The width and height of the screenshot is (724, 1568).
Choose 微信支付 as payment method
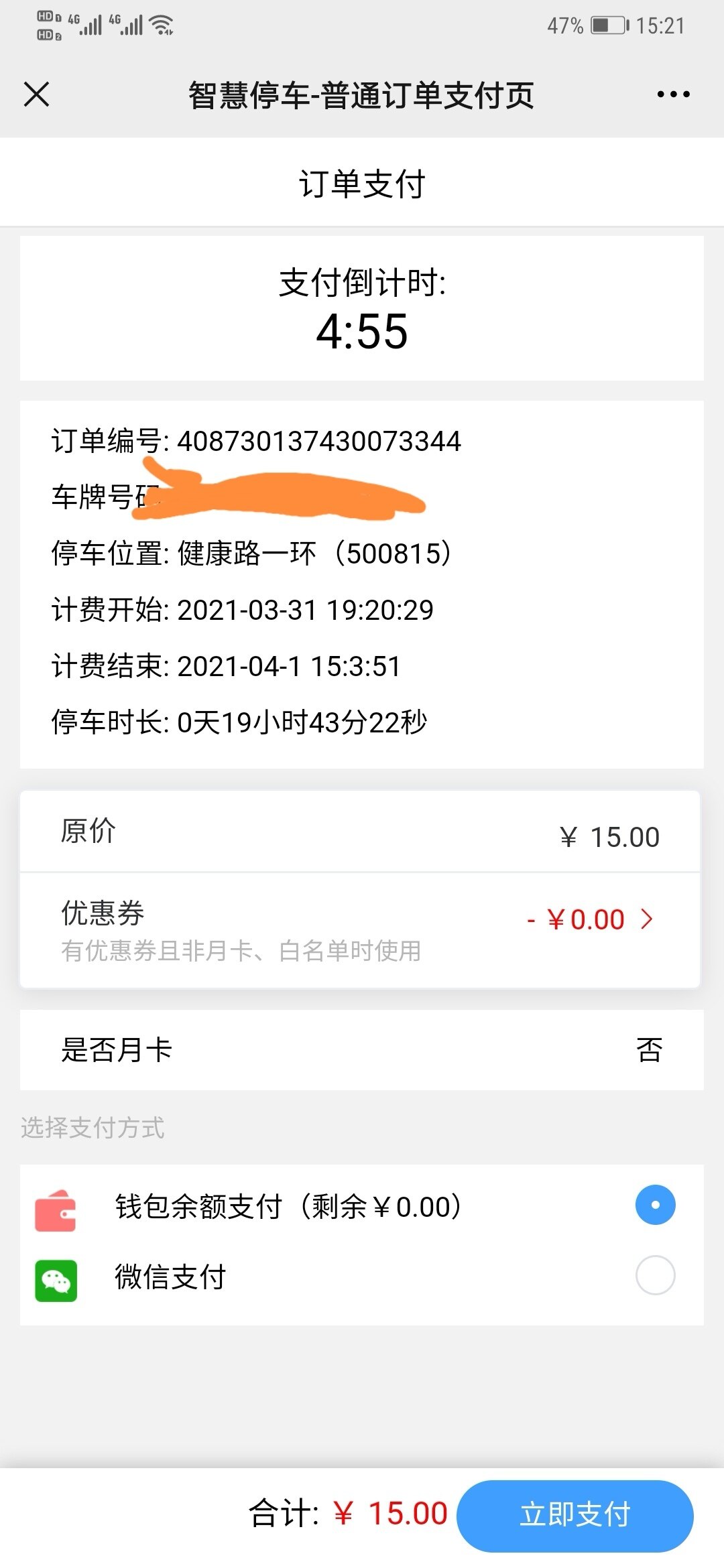[655, 1275]
